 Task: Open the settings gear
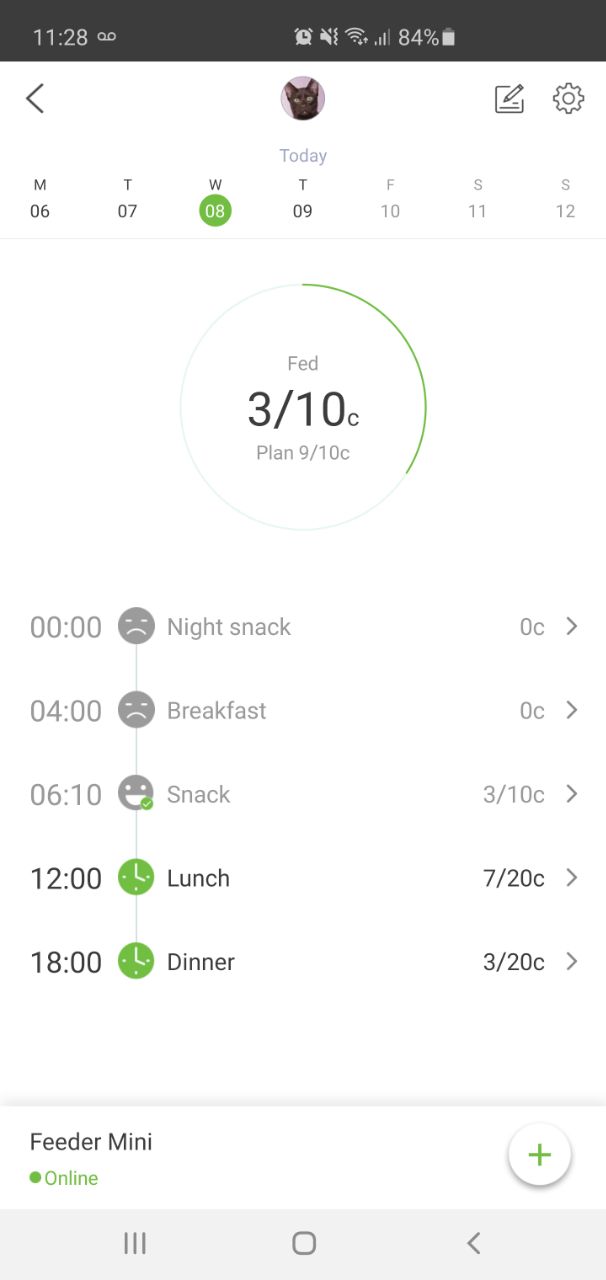point(568,98)
